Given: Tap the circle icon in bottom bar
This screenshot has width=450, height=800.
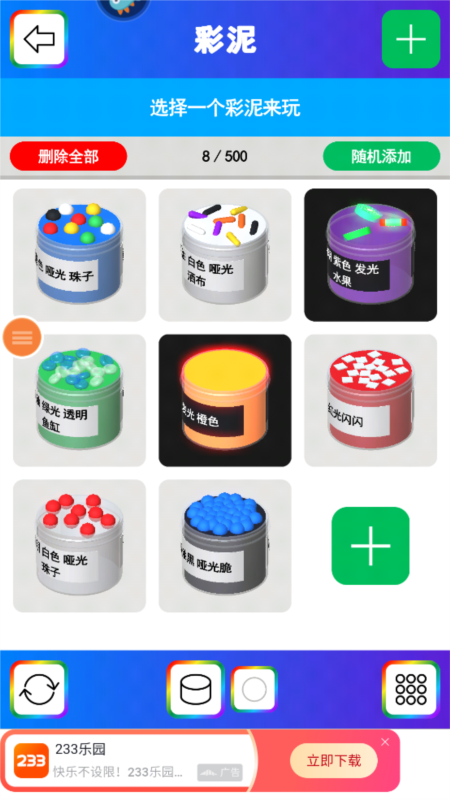Looking at the screenshot, I should coord(254,689).
